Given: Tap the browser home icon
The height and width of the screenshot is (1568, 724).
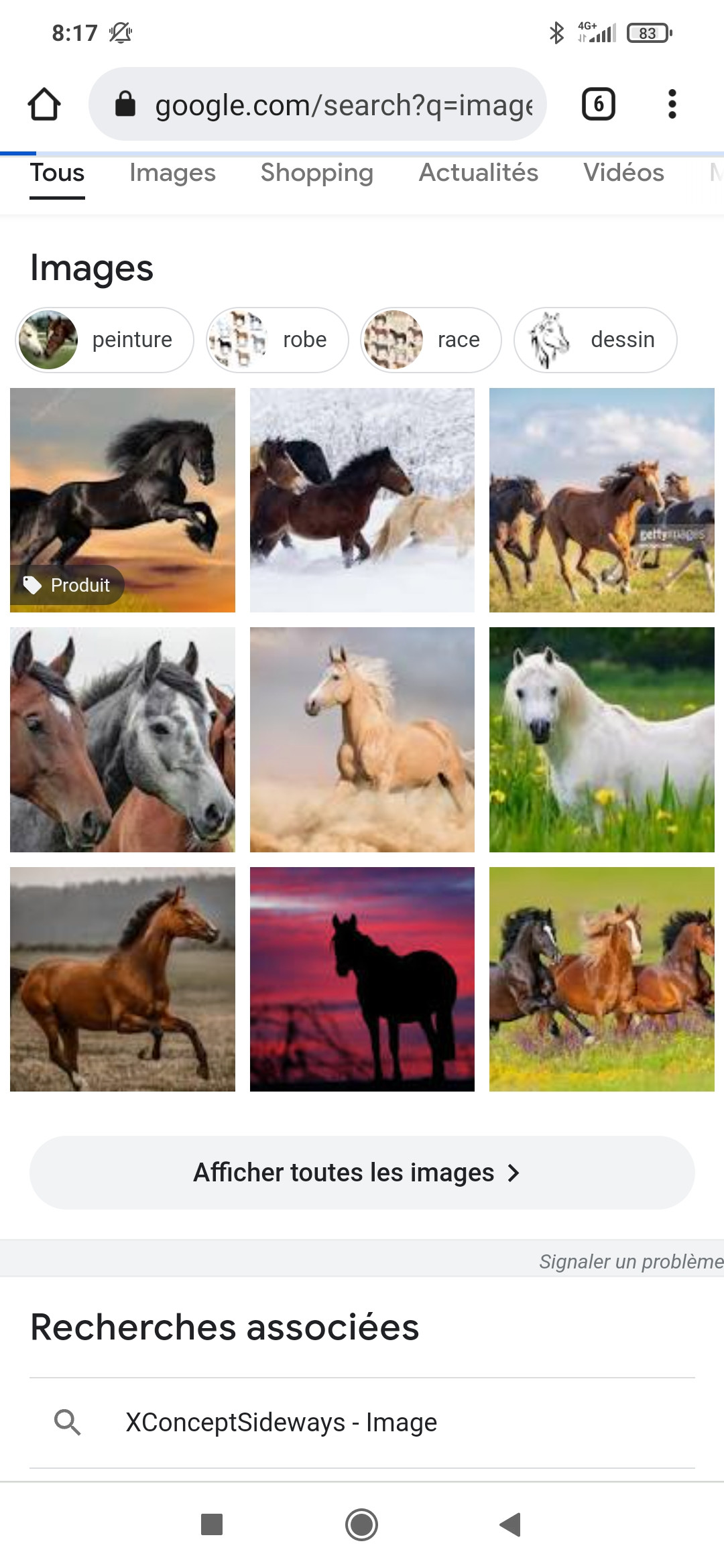Looking at the screenshot, I should tap(44, 105).
